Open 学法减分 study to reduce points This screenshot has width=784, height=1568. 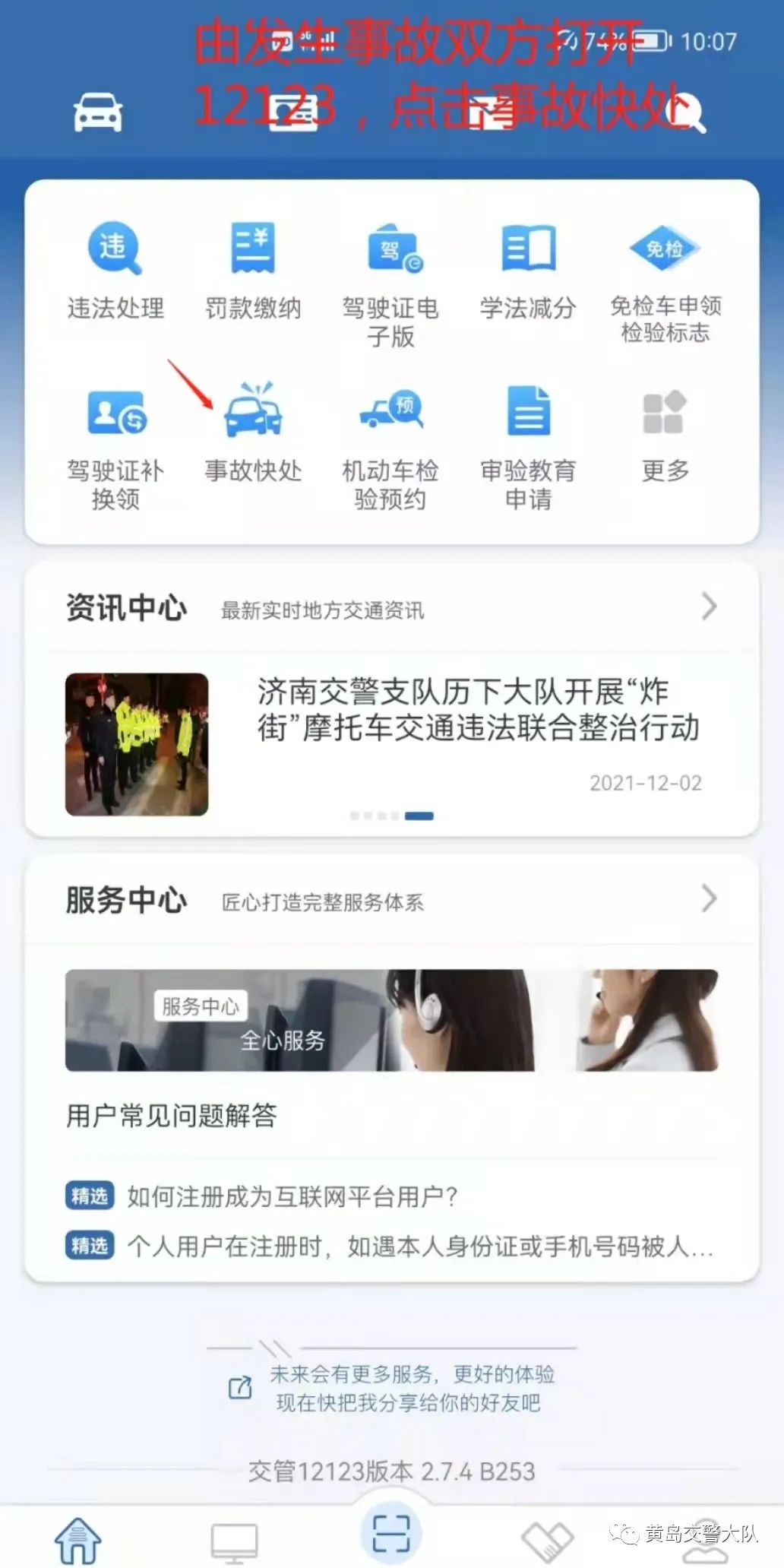tap(528, 271)
